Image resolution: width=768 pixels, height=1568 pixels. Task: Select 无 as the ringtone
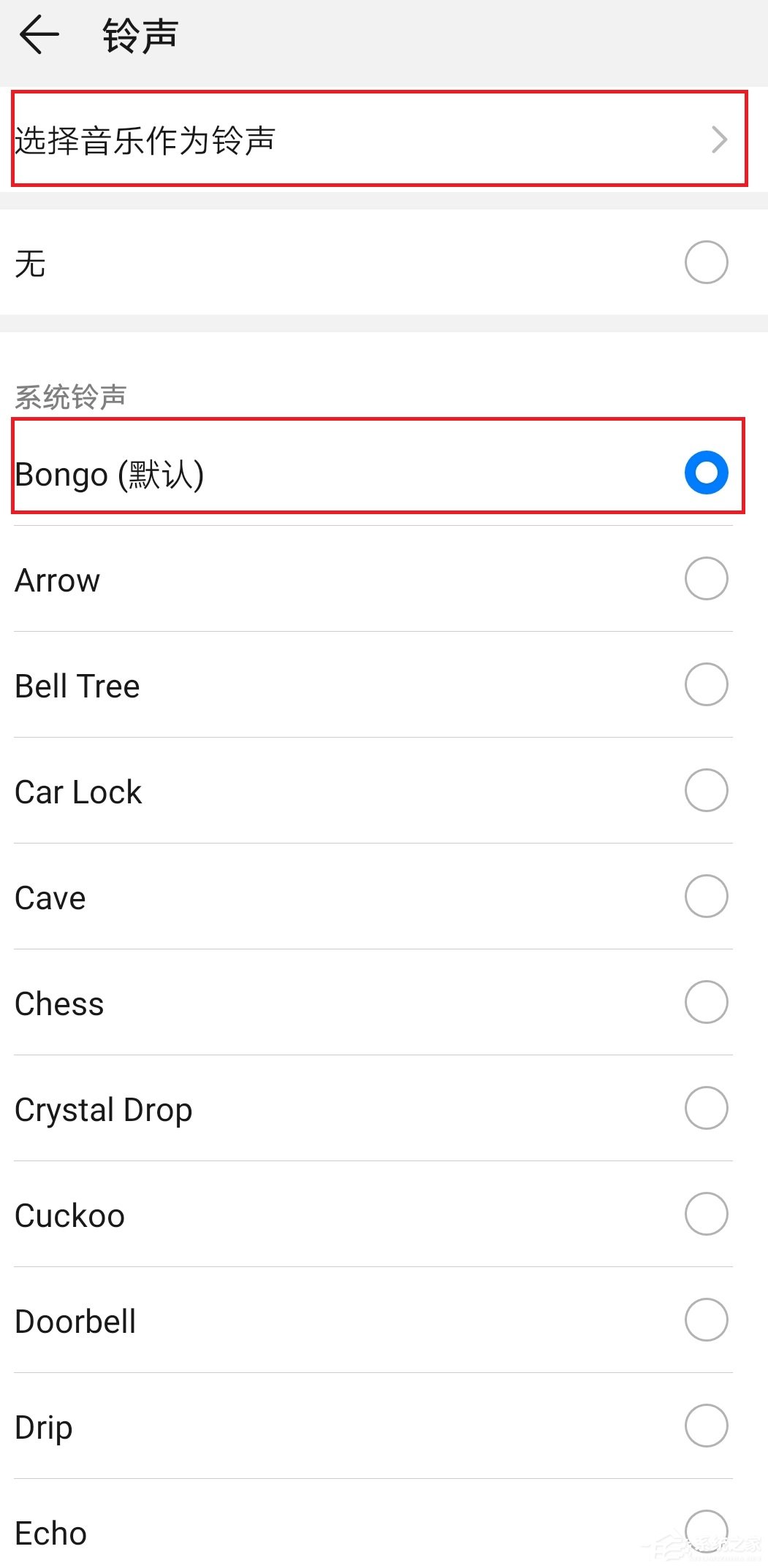click(705, 262)
